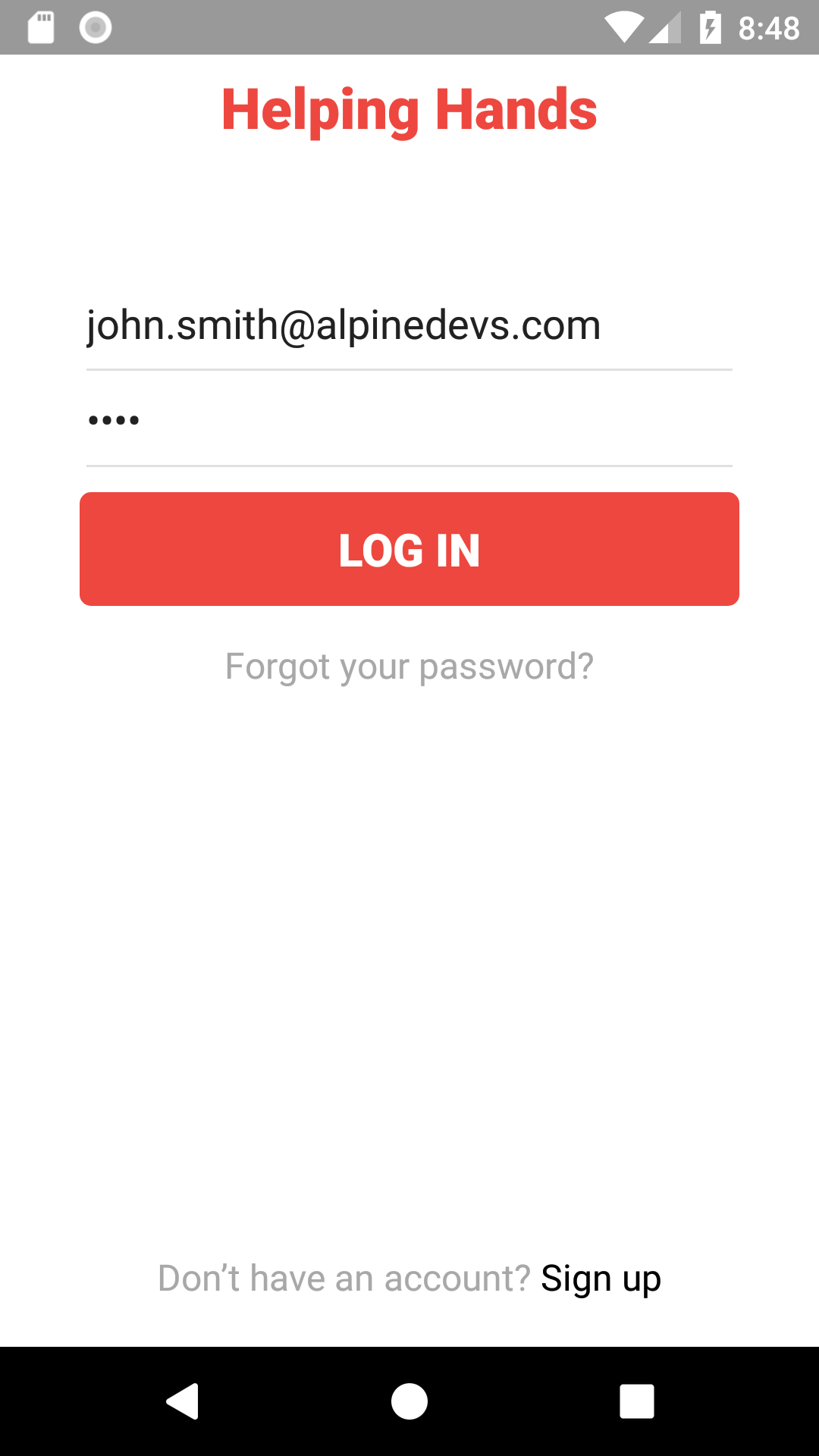Focus the password field
This screenshot has width=819, height=1456.
click(409, 420)
